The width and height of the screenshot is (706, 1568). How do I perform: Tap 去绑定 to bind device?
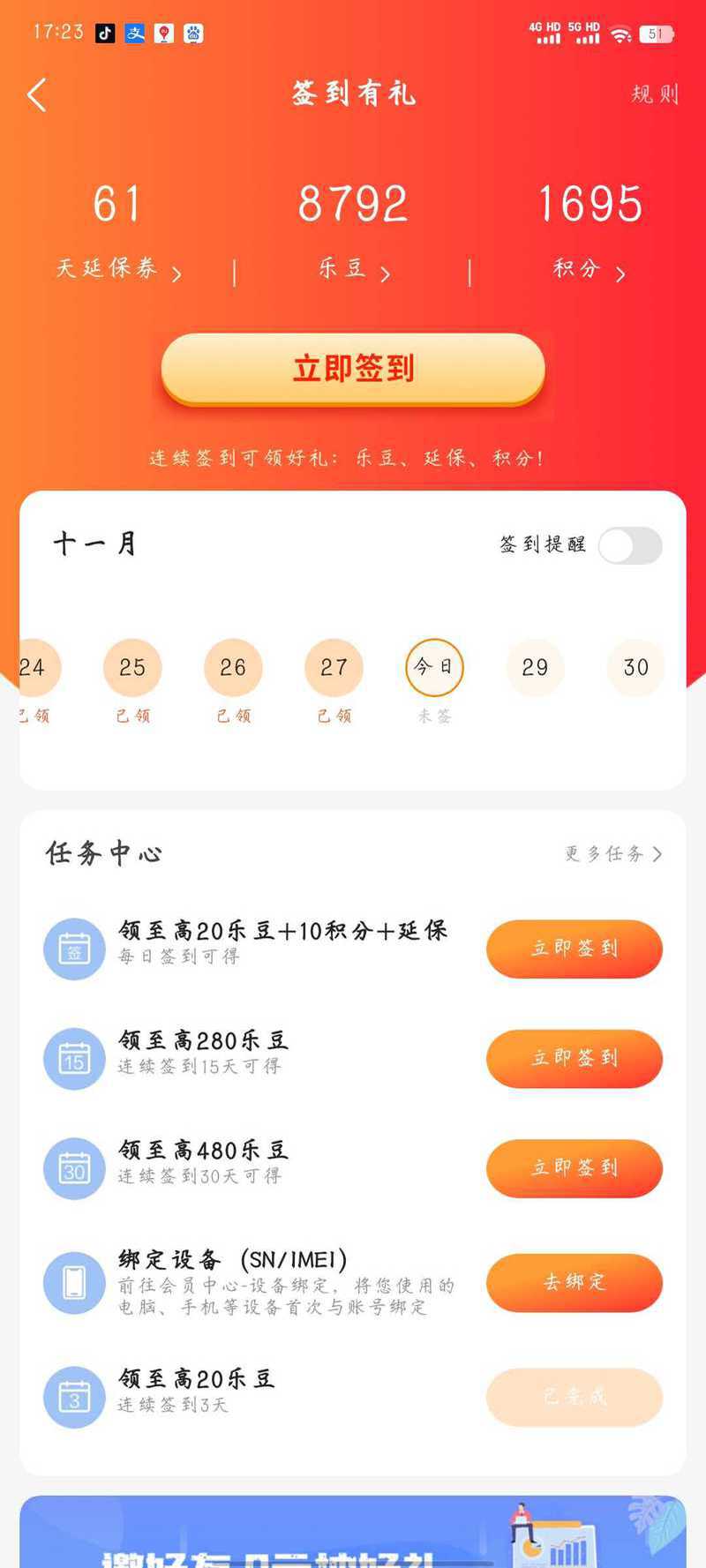(574, 1282)
